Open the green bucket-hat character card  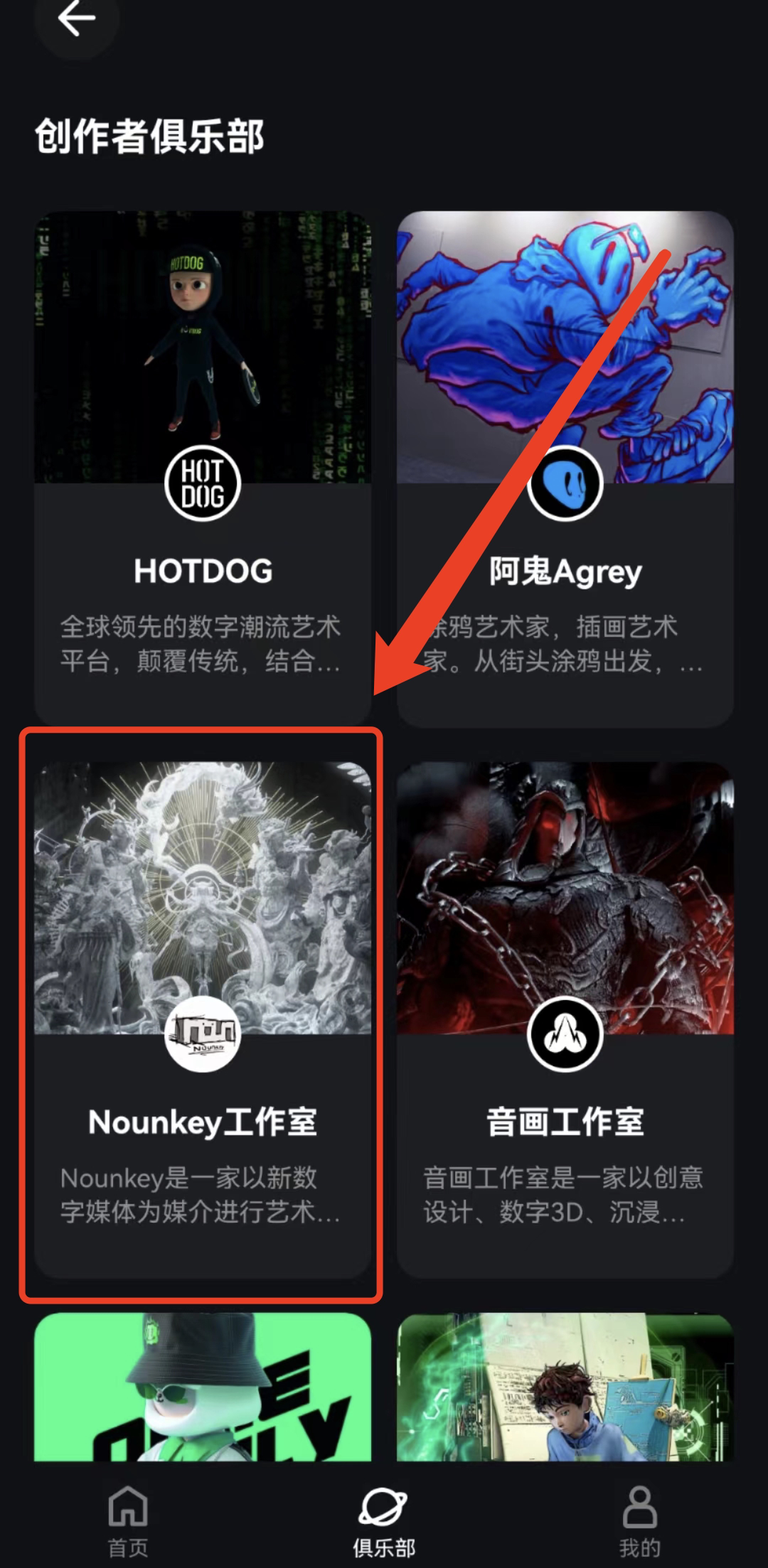[x=203, y=1386]
